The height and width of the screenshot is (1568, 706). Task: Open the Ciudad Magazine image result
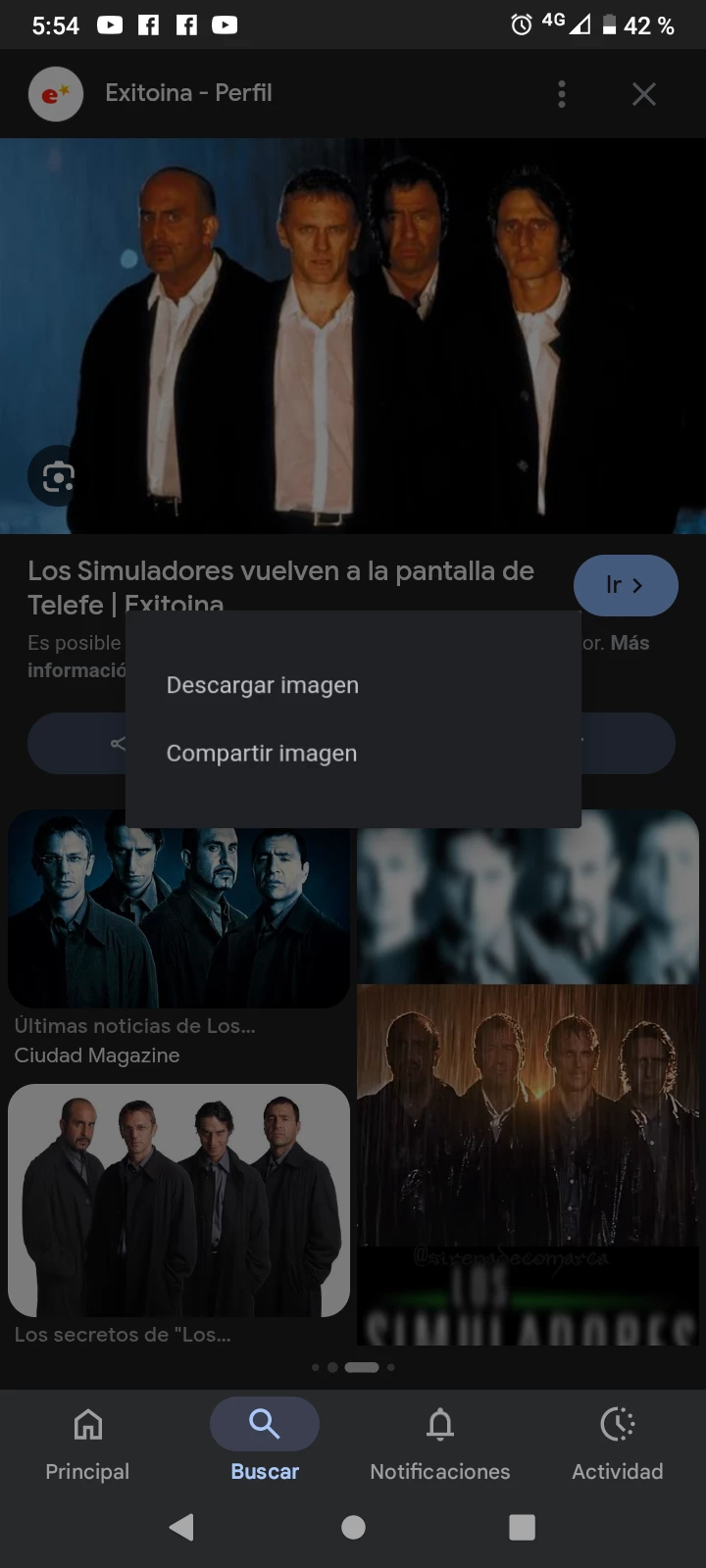(178, 909)
